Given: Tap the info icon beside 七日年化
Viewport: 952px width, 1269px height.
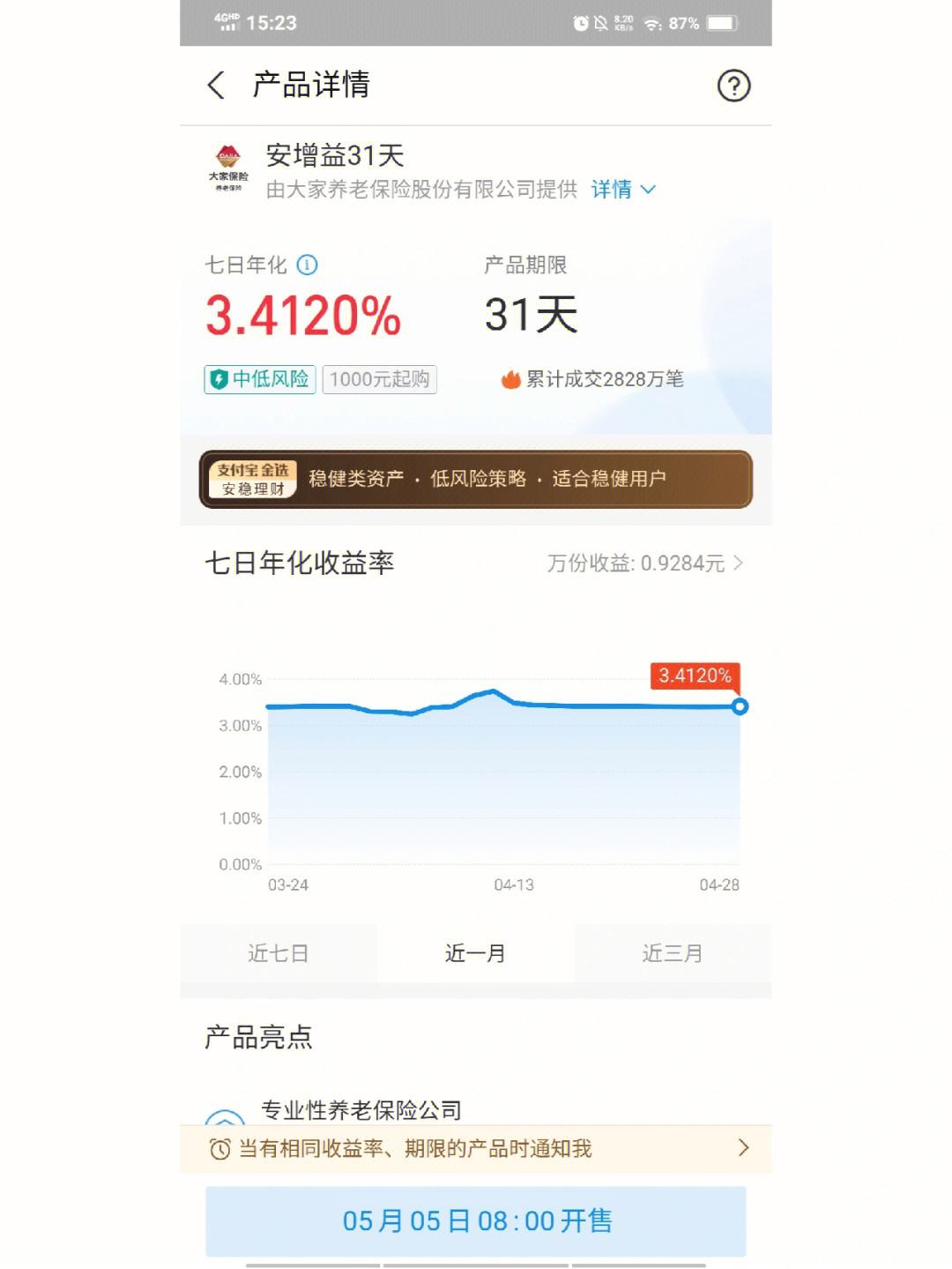Looking at the screenshot, I should (x=308, y=265).
